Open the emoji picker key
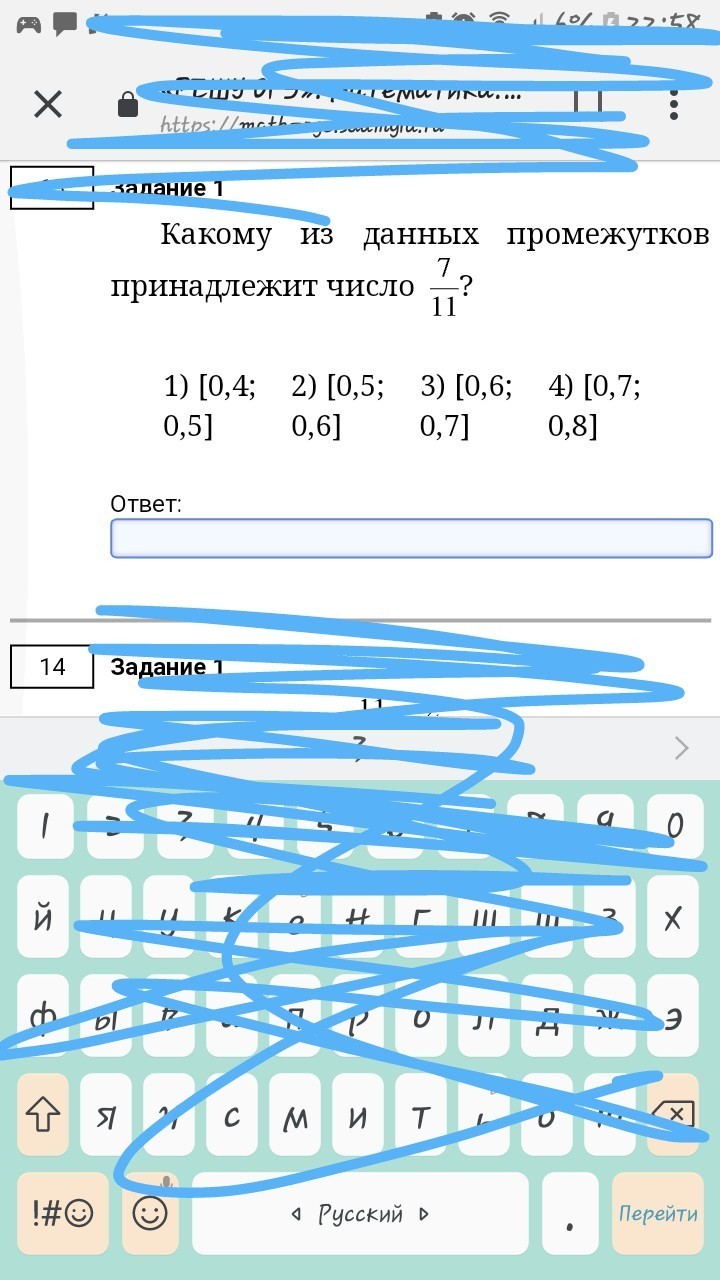The width and height of the screenshot is (720, 1280). (x=151, y=1214)
